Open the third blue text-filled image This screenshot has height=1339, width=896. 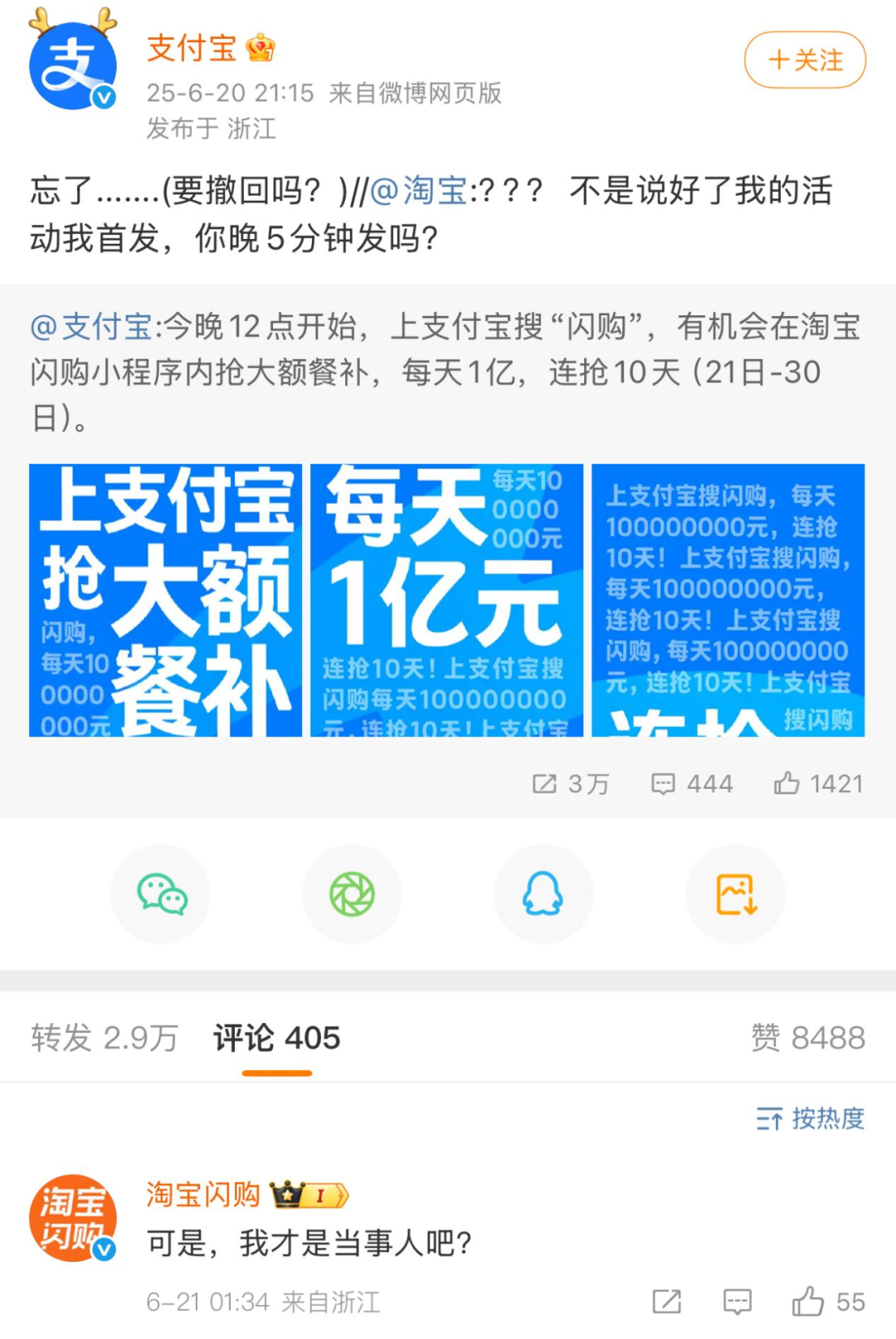[x=728, y=600]
